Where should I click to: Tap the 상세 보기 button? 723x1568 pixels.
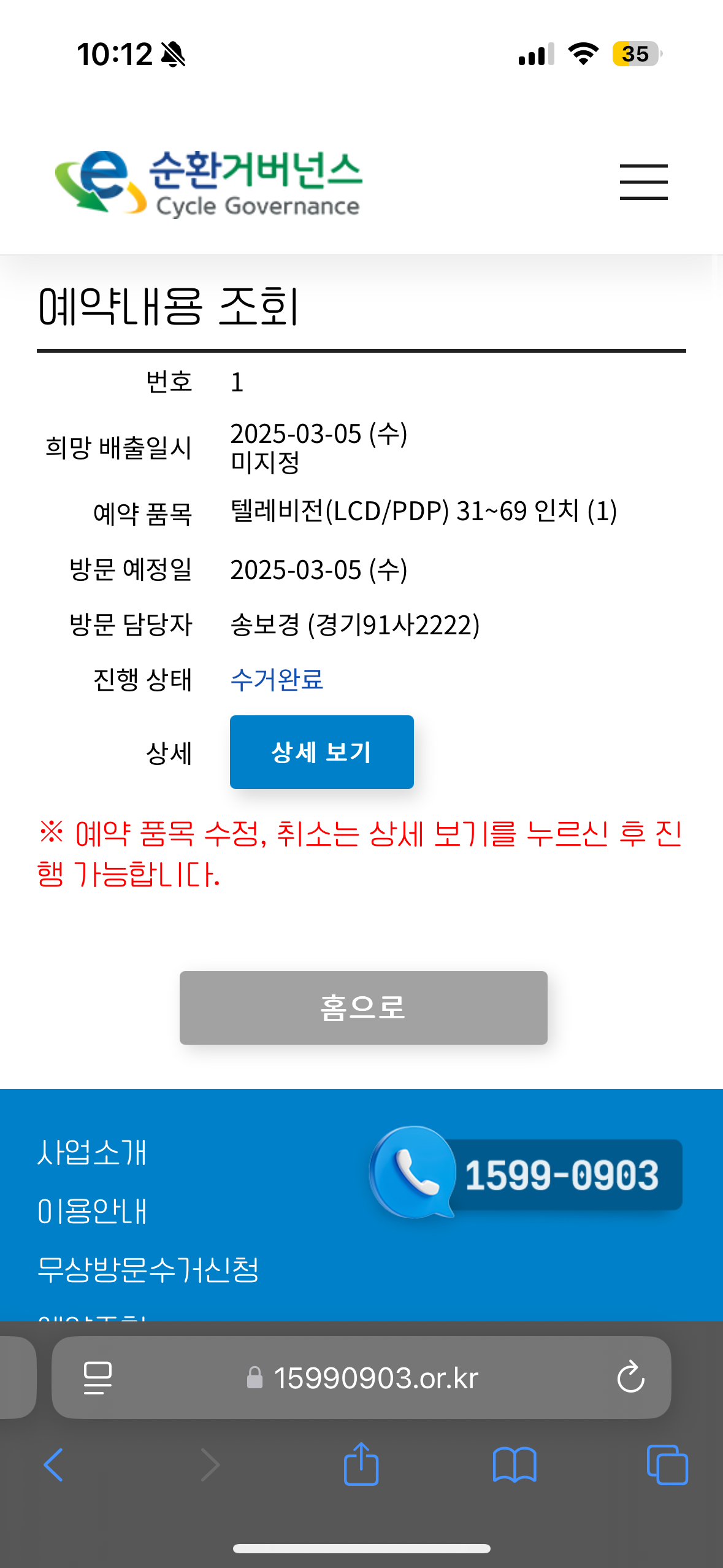tap(321, 751)
